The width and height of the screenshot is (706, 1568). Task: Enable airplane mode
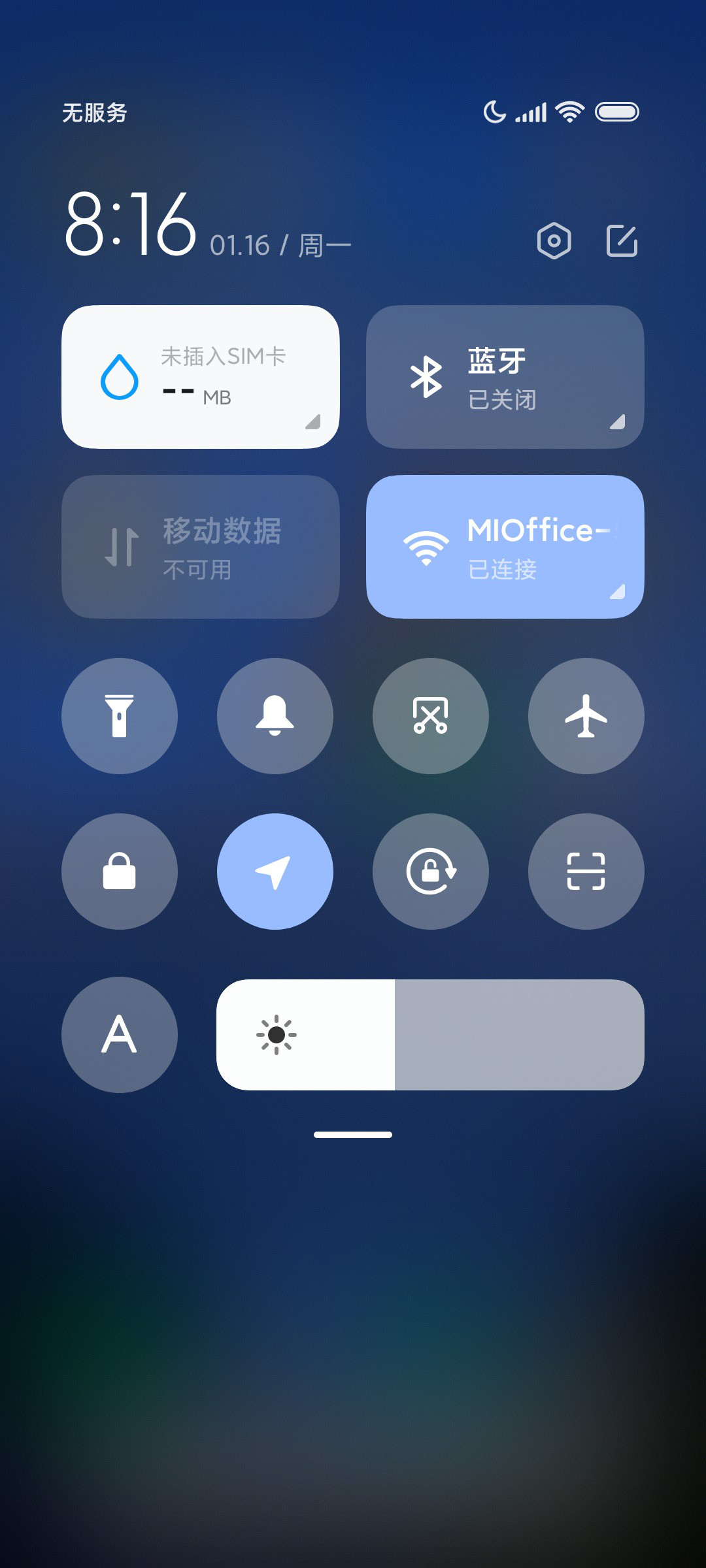pyautogui.click(x=586, y=716)
